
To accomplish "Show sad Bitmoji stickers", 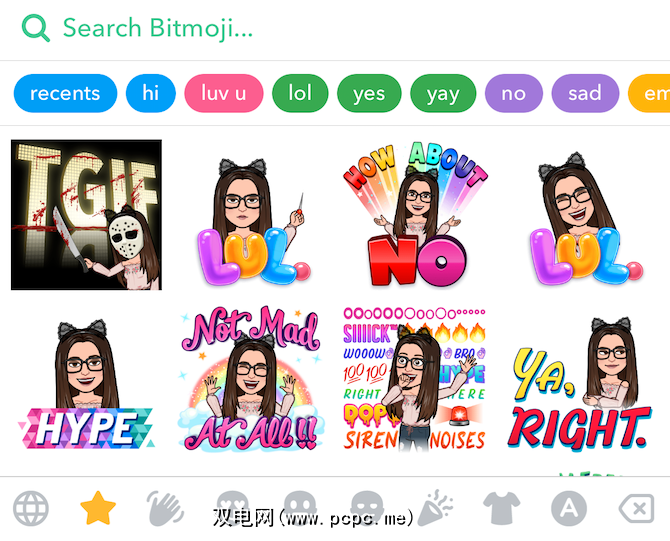I will pos(584,93).
